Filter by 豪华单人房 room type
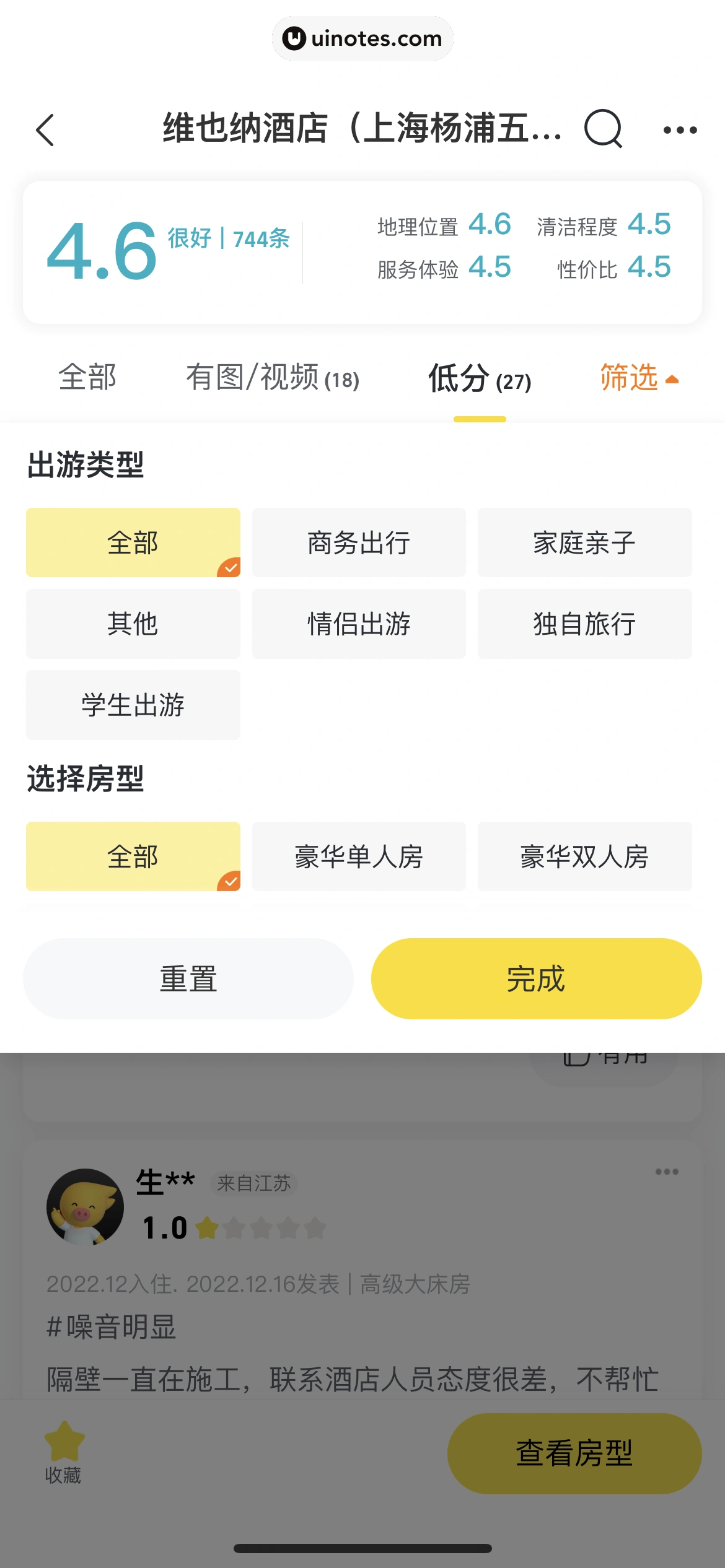The width and height of the screenshot is (725, 1568). coord(359,856)
